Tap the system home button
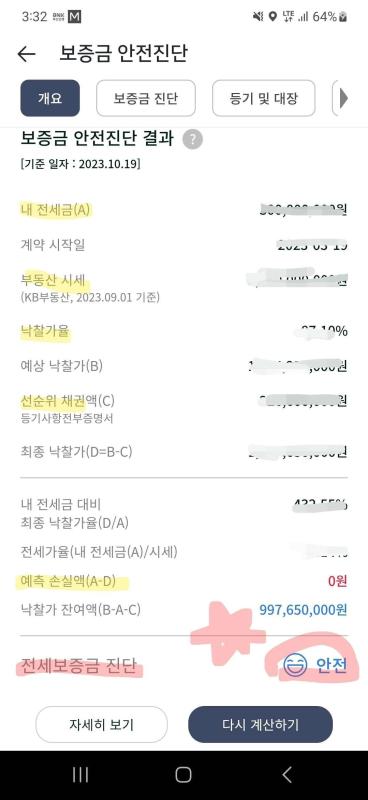Viewport: 368px width, 800px height. point(183,775)
